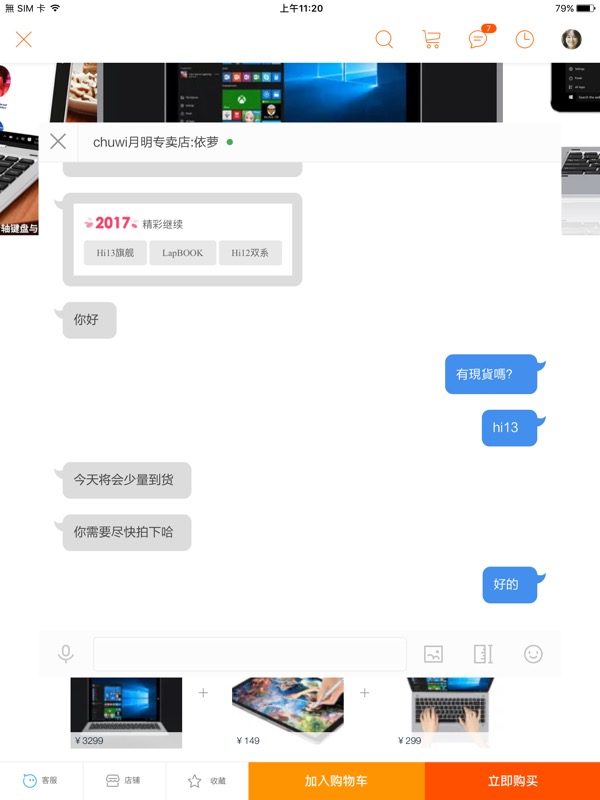Select the Hi13旗舰 quick option
The width and height of the screenshot is (600, 800).
(x=116, y=253)
